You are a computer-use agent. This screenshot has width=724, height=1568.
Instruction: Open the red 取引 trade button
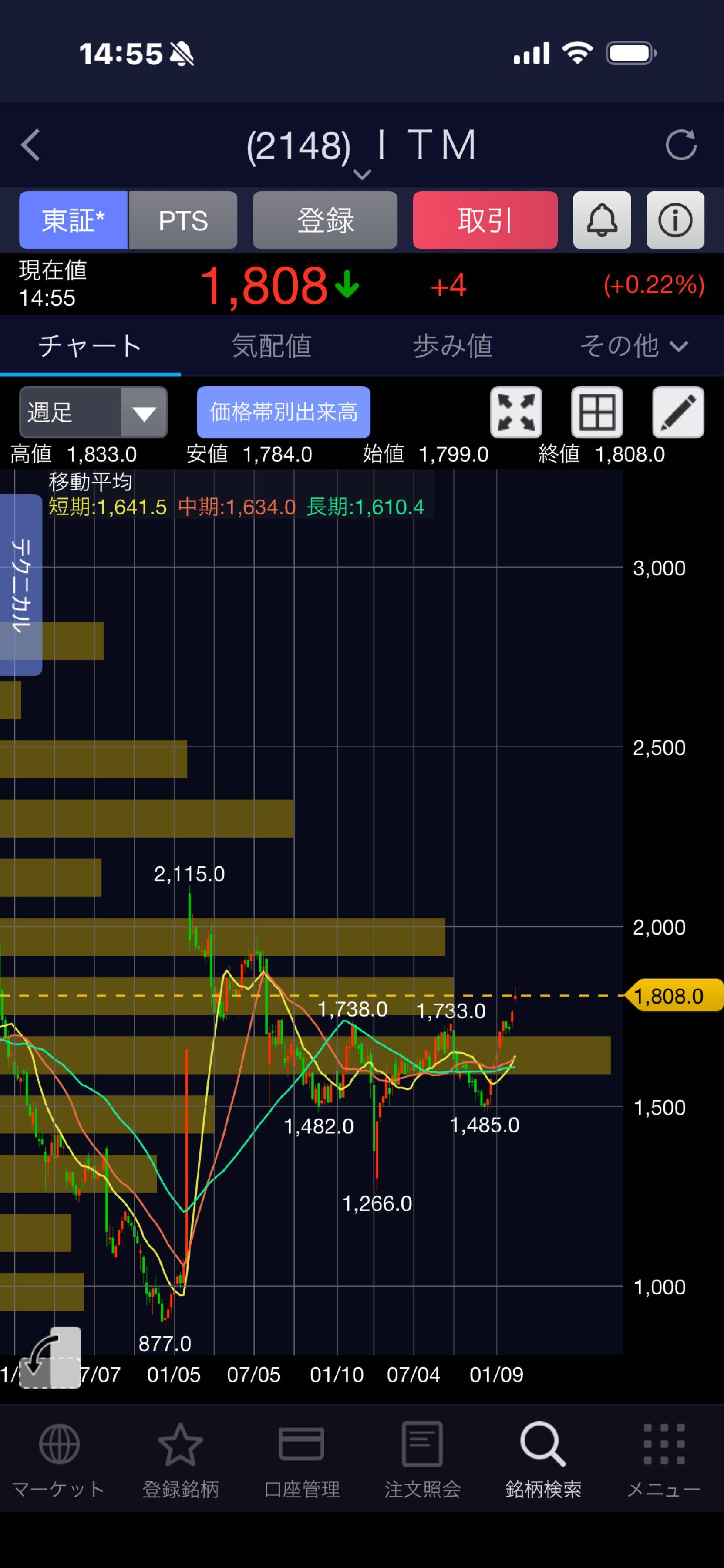point(485,220)
